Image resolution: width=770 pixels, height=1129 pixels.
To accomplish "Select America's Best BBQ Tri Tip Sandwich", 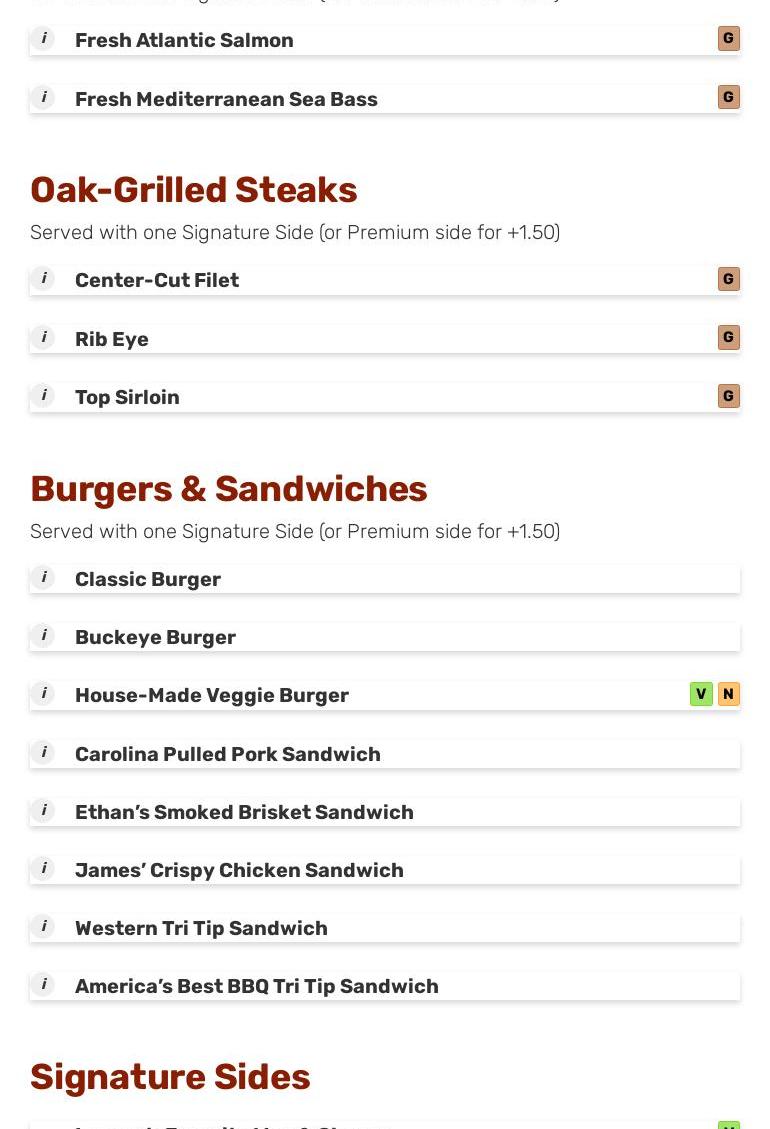I will pos(257,986).
